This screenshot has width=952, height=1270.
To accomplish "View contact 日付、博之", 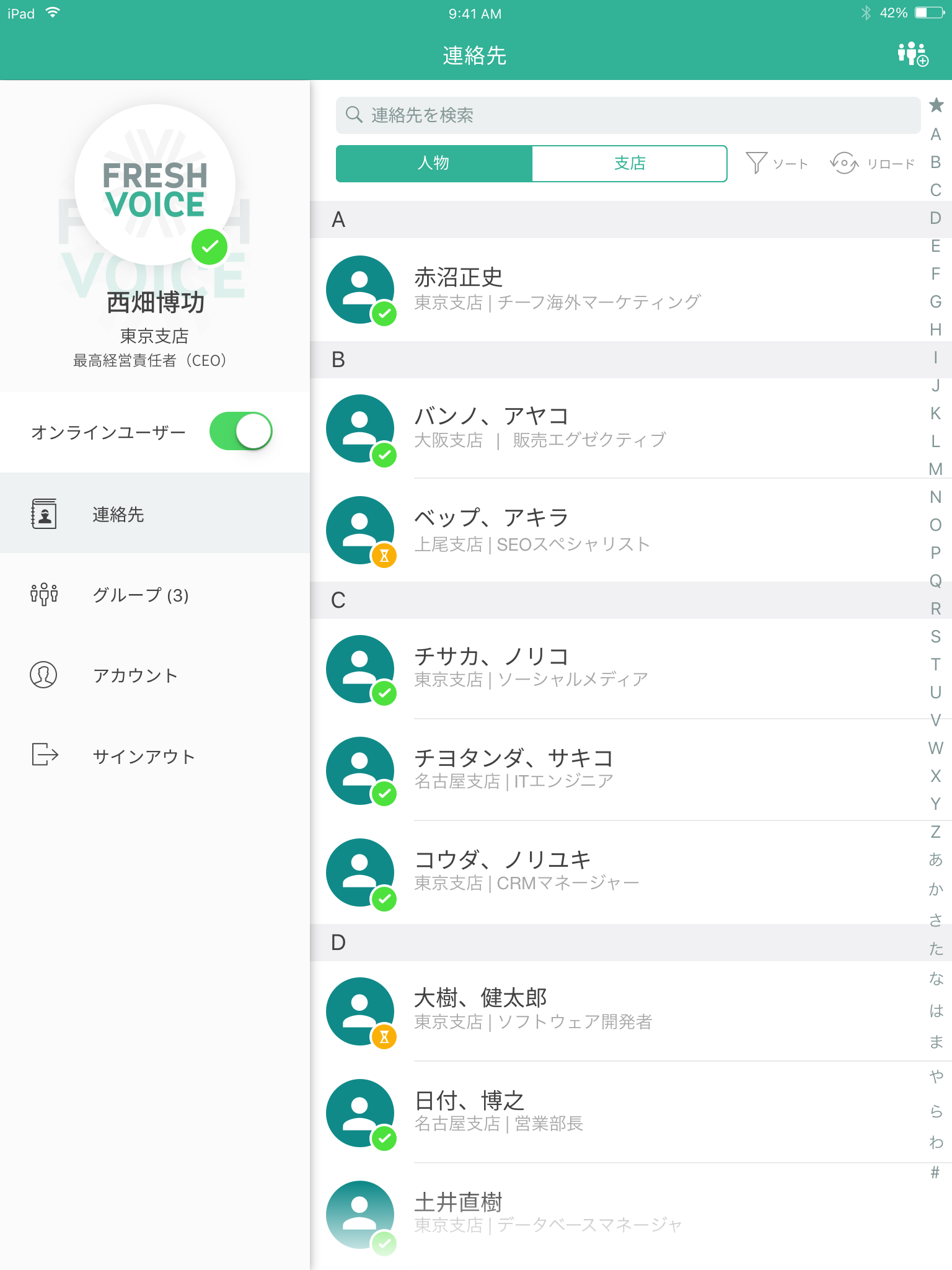I will coord(558,1113).
